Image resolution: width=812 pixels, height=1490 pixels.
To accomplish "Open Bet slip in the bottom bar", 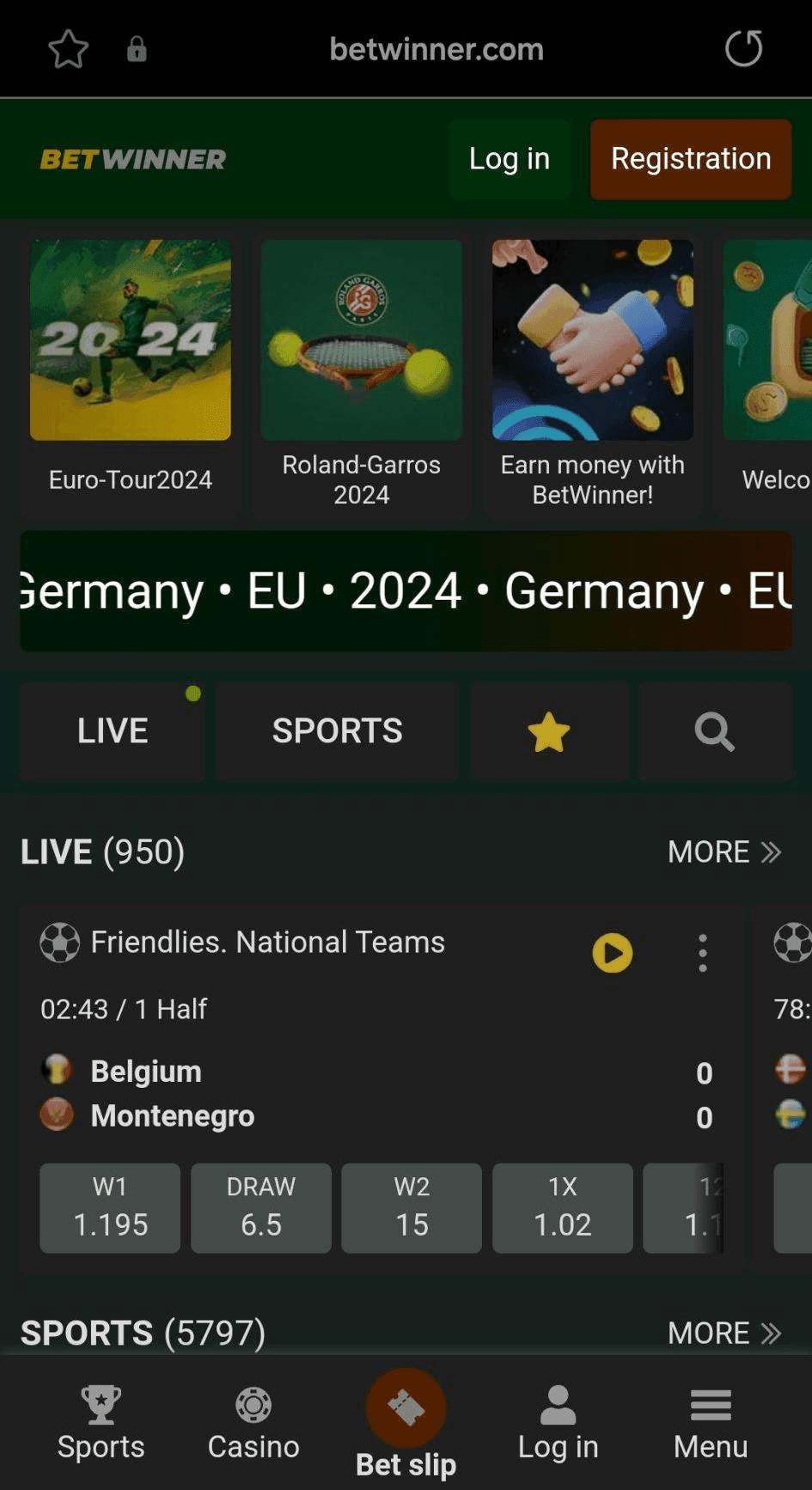I will tap(406, 1423).
